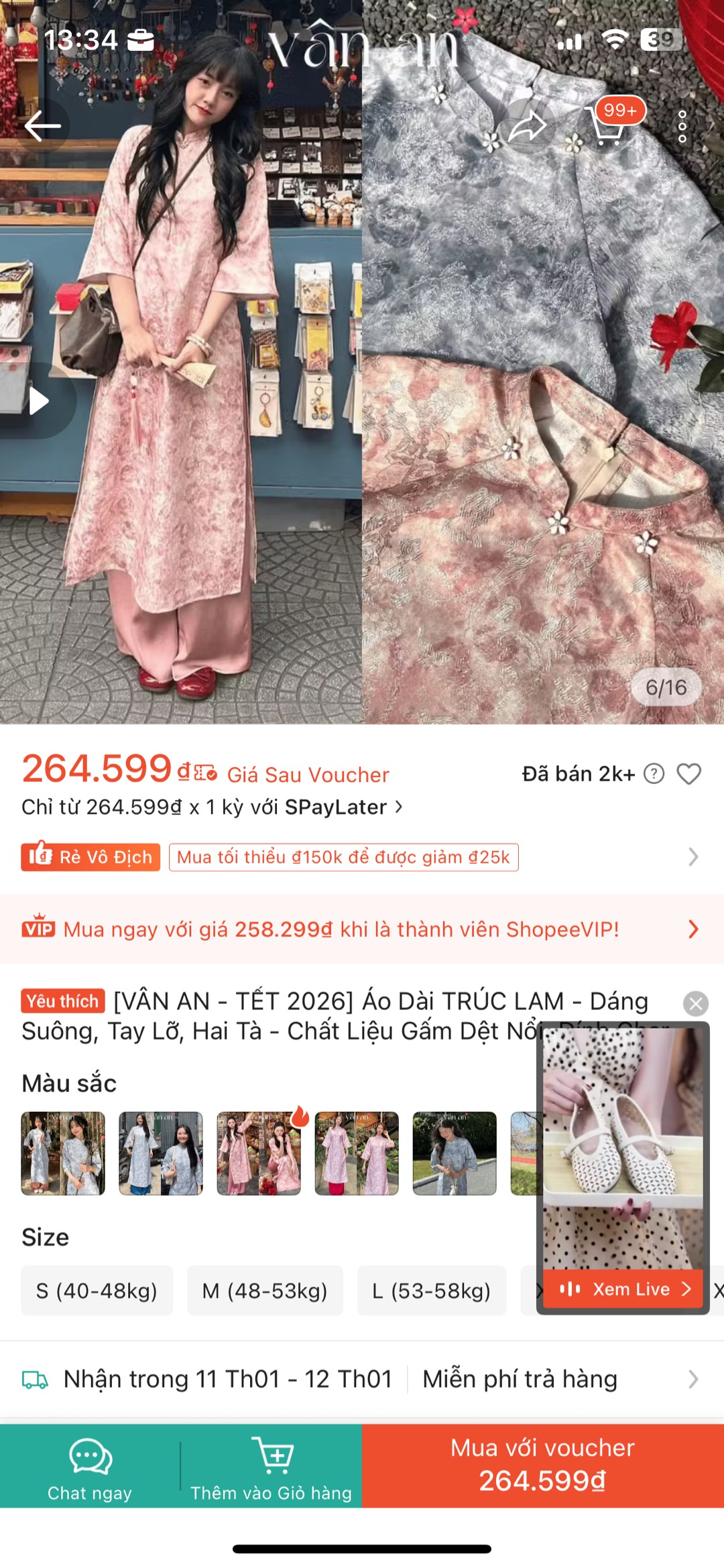Play the product video
724x1568 pixels.
tap(39, 401)
